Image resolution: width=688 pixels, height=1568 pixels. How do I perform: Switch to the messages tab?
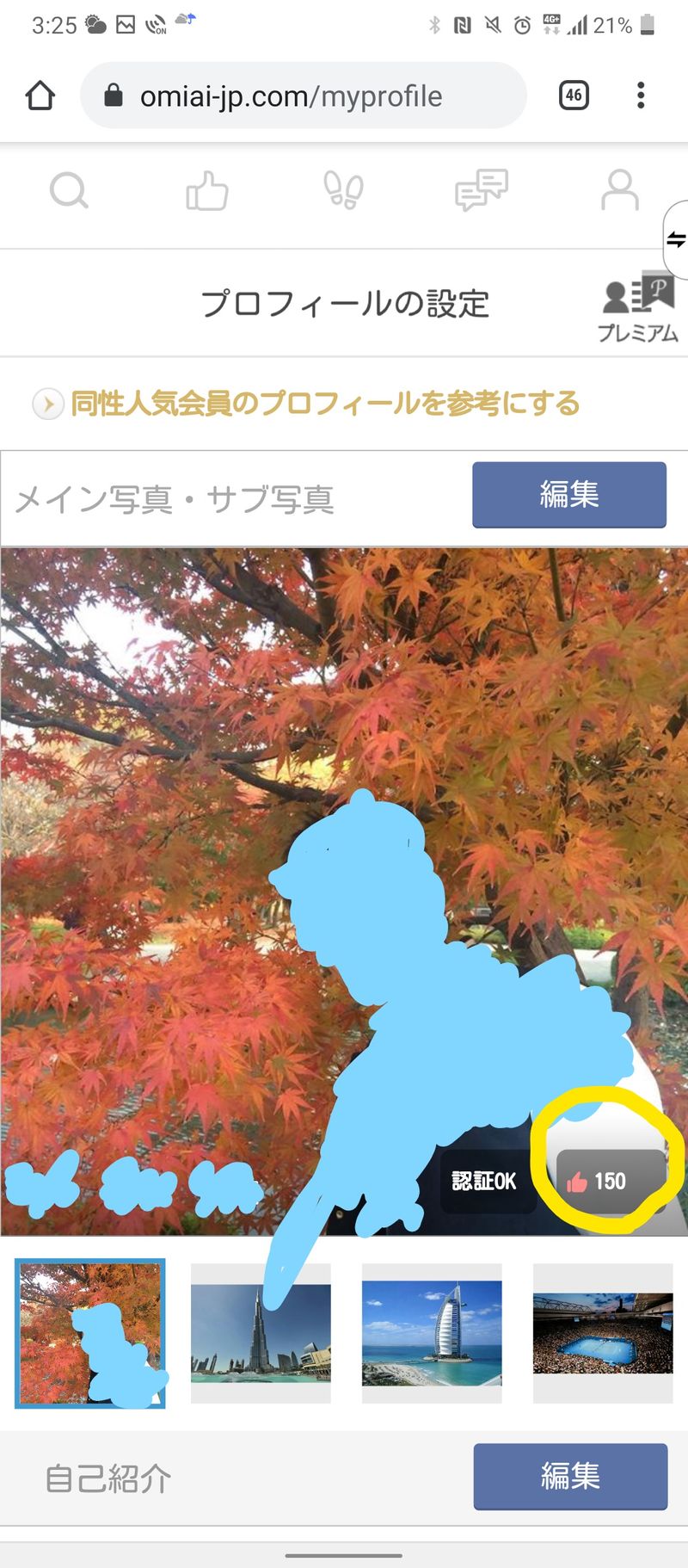click(x=481, y=190)
